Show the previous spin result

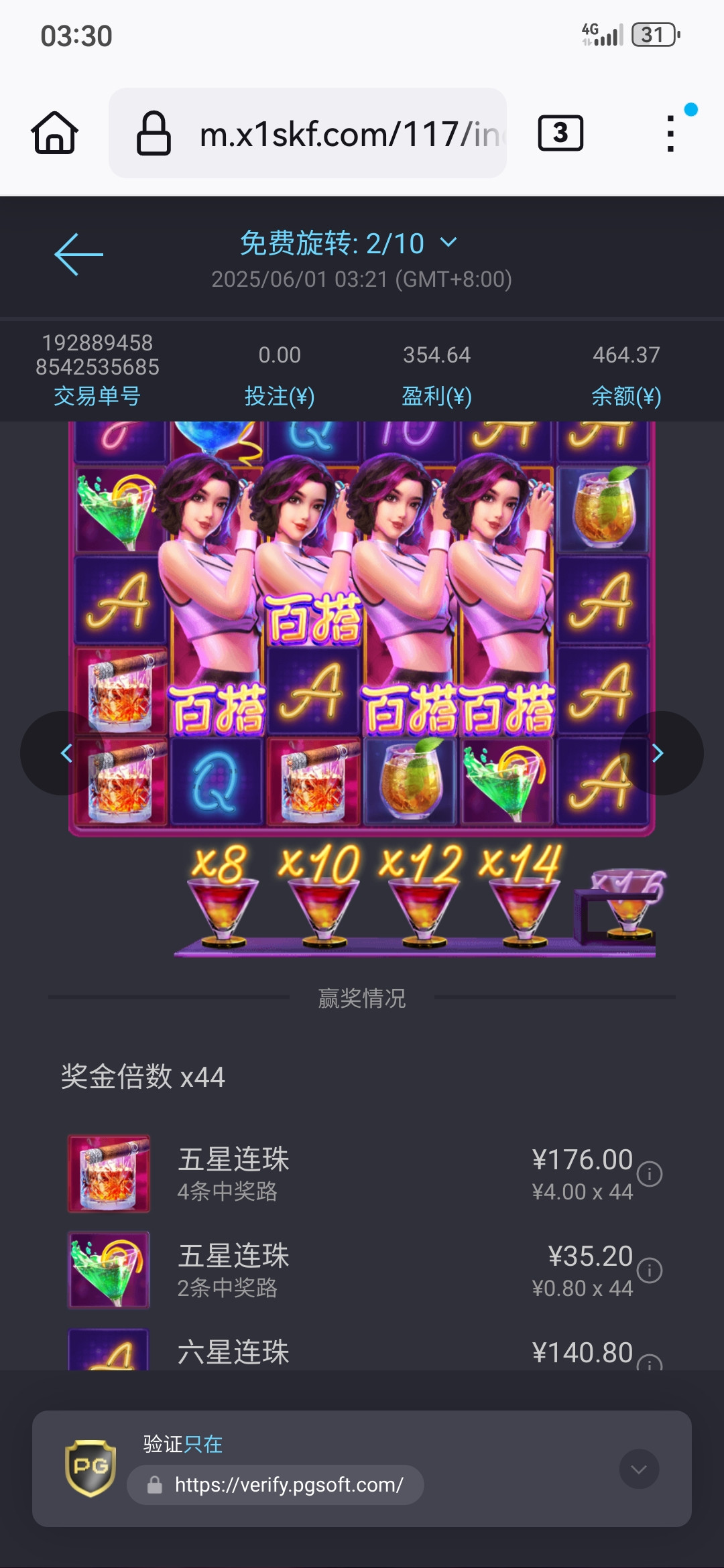point(66,753)
